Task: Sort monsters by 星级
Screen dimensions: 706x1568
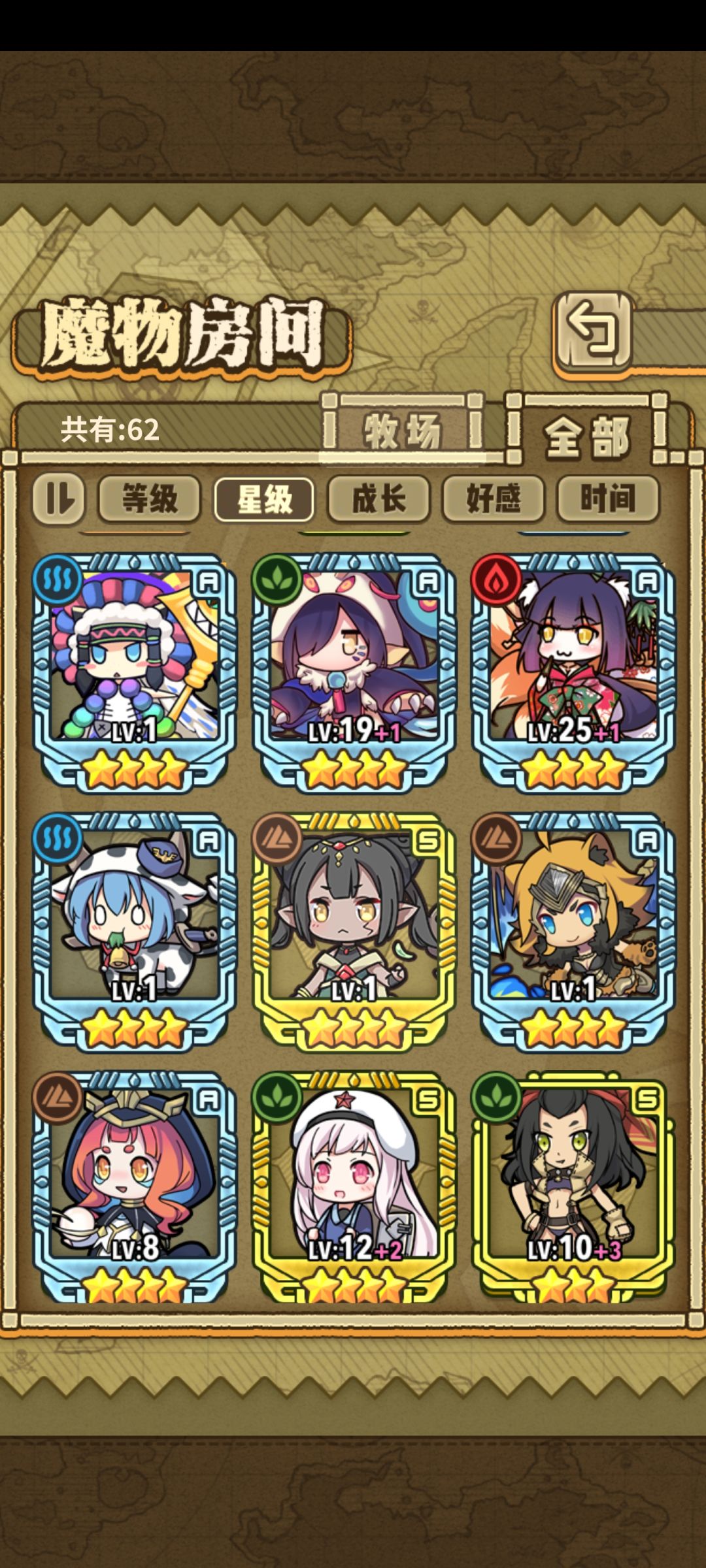Action: [x=264, y=499]
